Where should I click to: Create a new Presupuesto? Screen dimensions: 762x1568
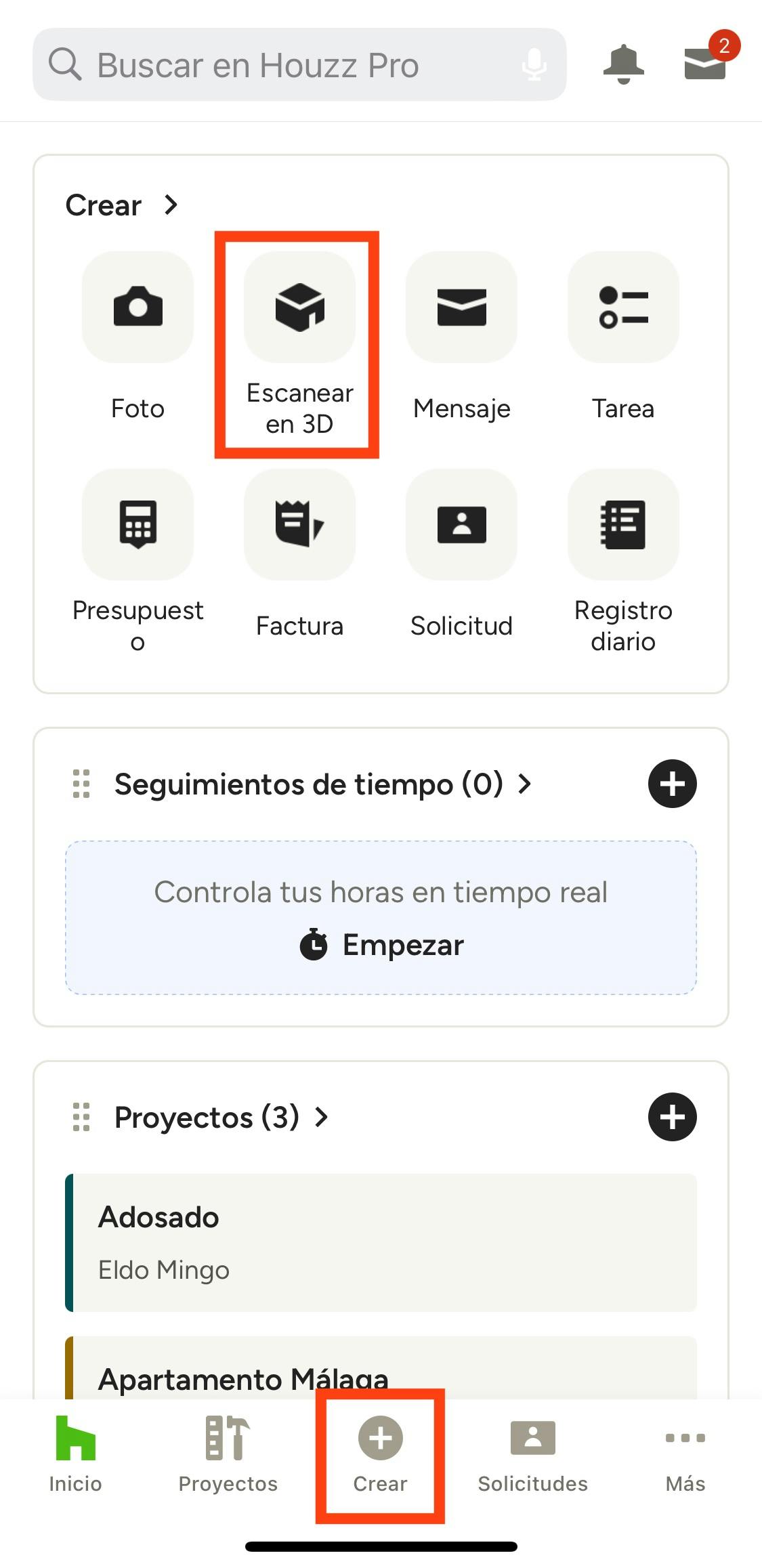[137, 525]
